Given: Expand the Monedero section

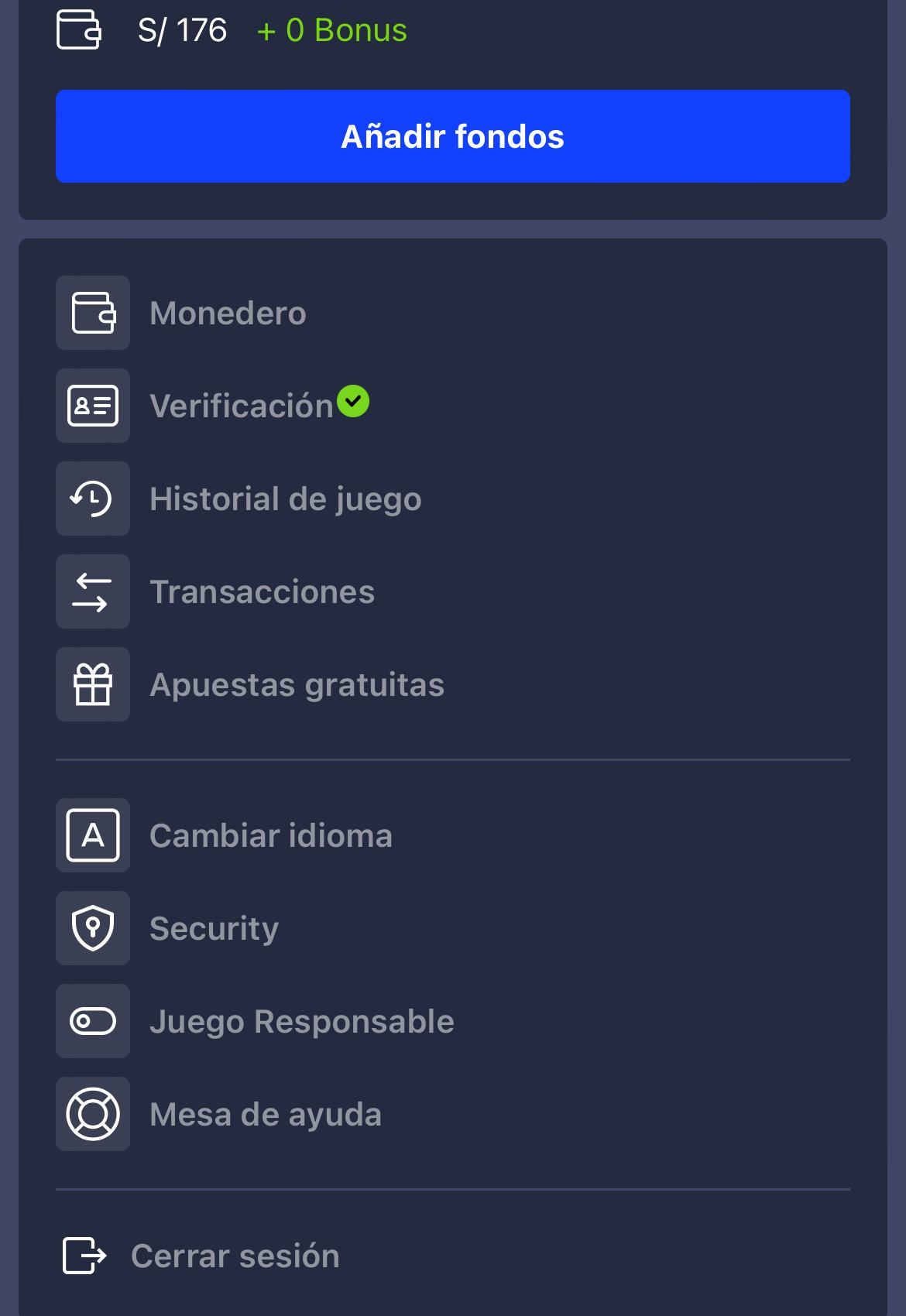Looking at the screenshot, I should click(228, 313).
